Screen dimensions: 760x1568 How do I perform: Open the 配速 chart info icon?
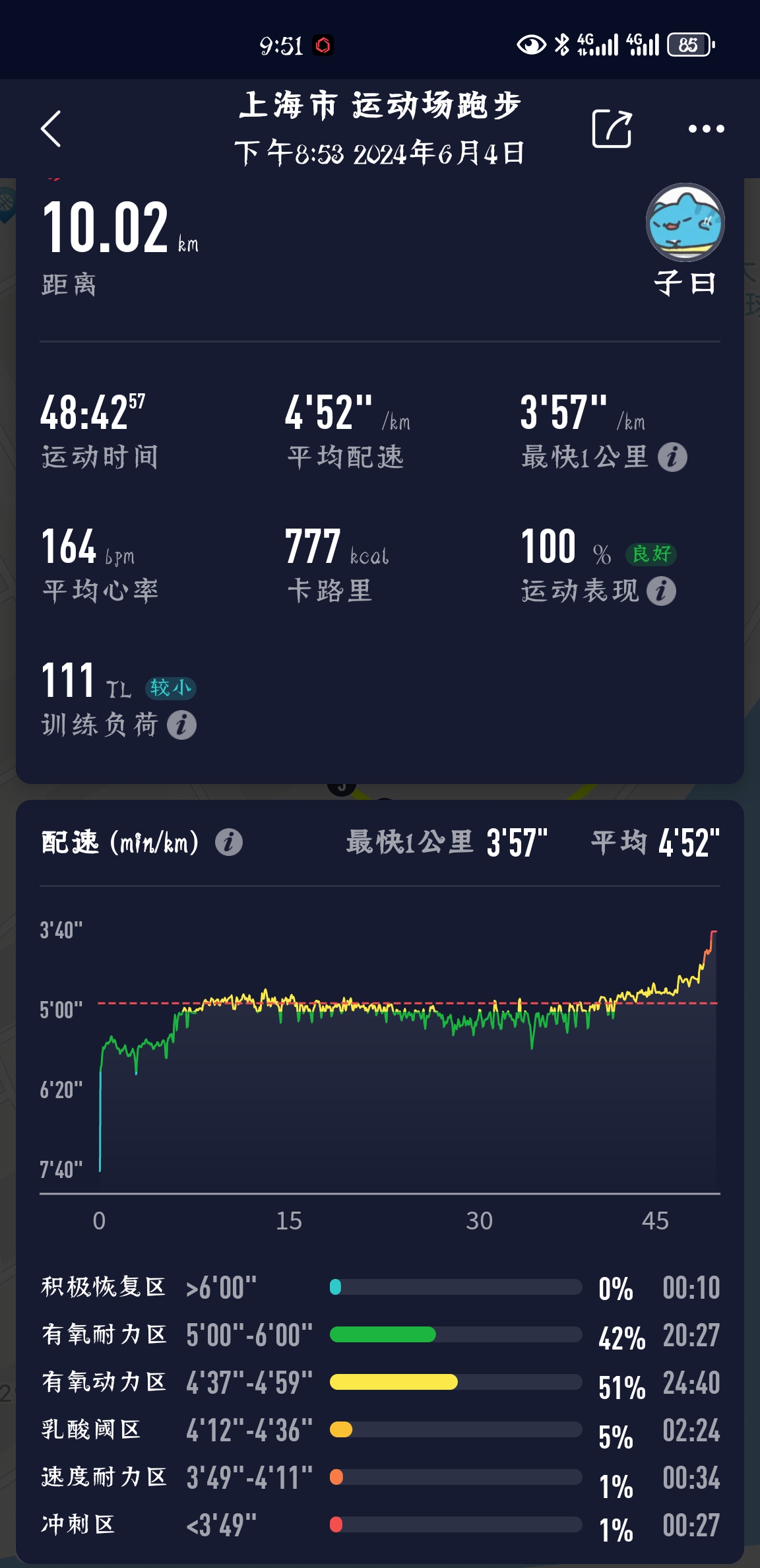229,843
